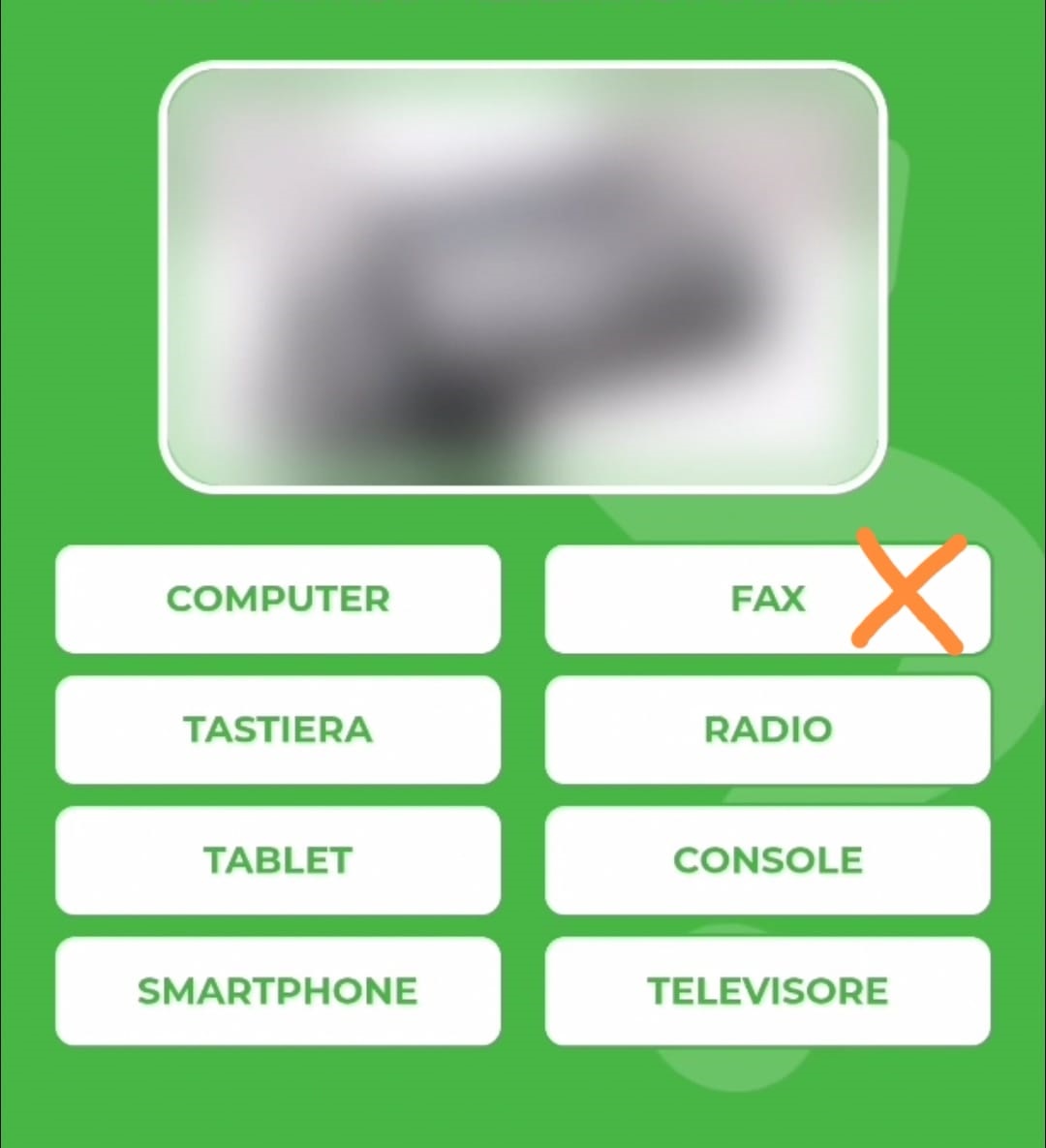Tap the RADIO answer button
Image resolution: width=1046 pixels, height=1148 pixels.
click(767, 729)
